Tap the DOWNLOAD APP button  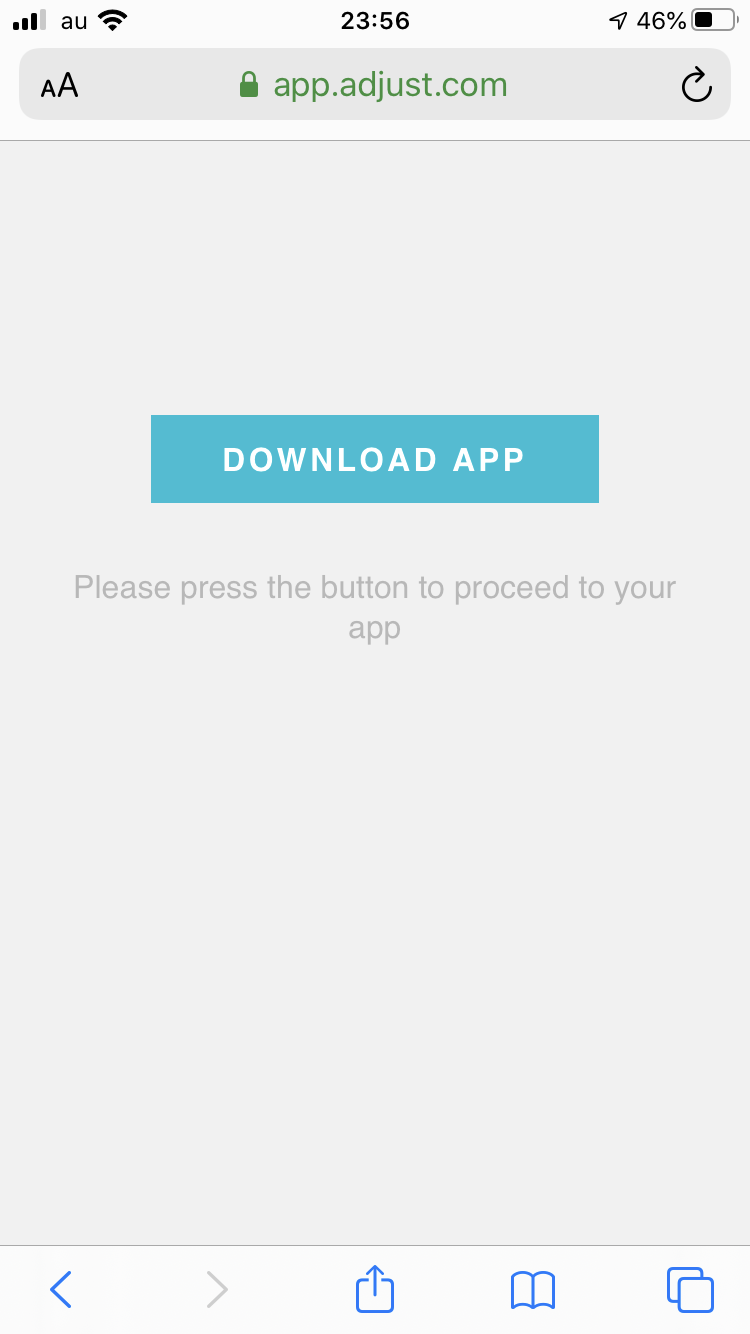374,459
